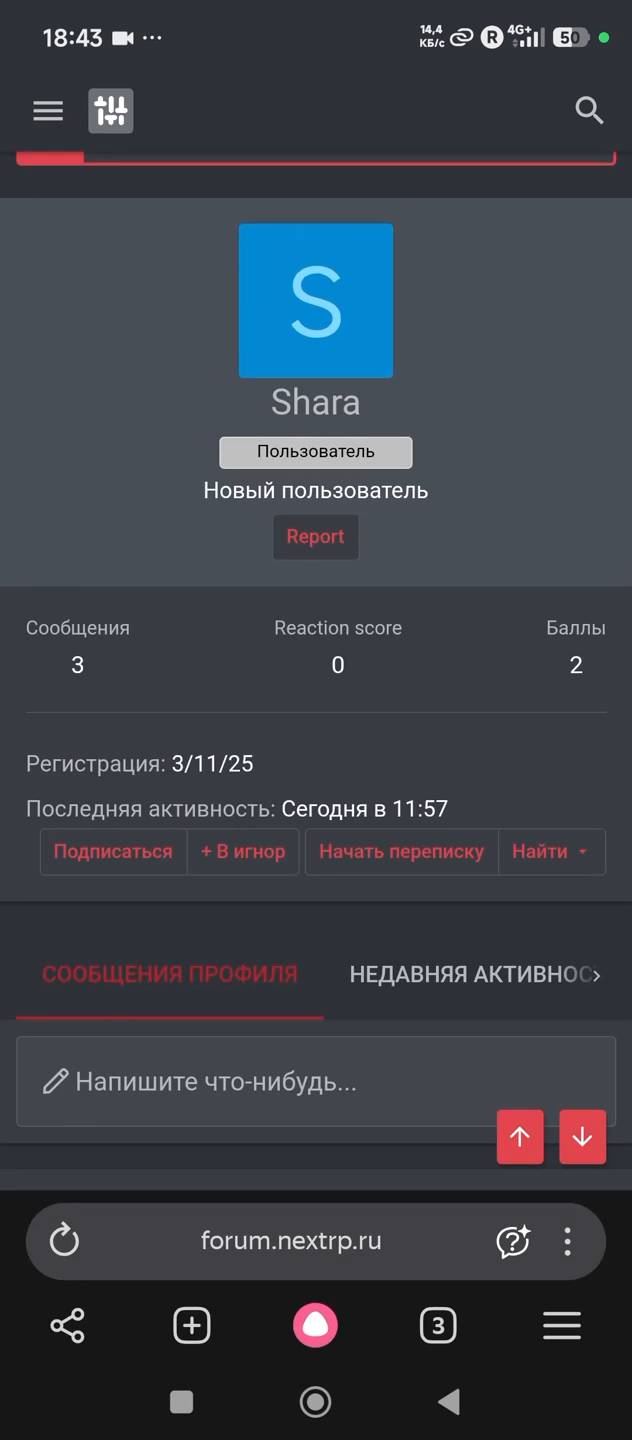This screenshot has width=632, height=1440.
Task: Open the hamburger navigation menu
Action: pos(48,111)
